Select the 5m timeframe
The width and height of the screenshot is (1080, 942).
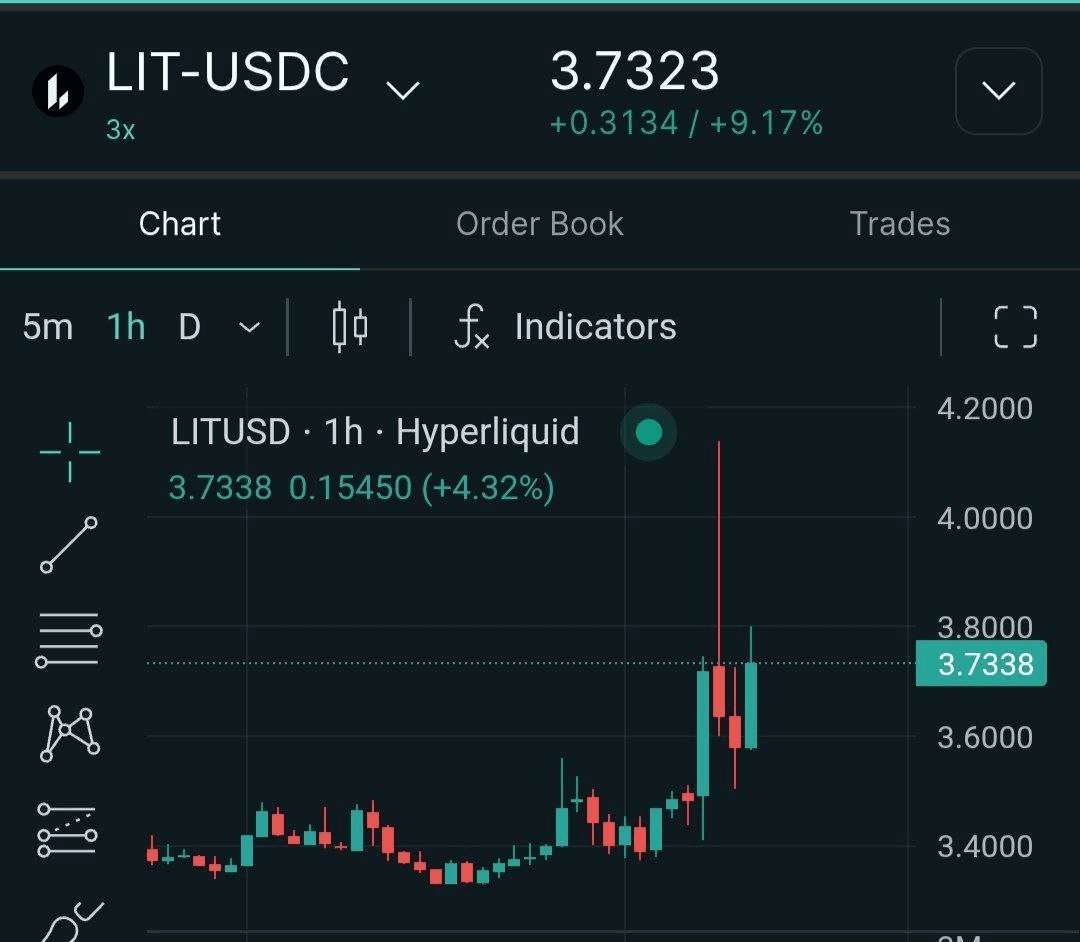(47, 327)
